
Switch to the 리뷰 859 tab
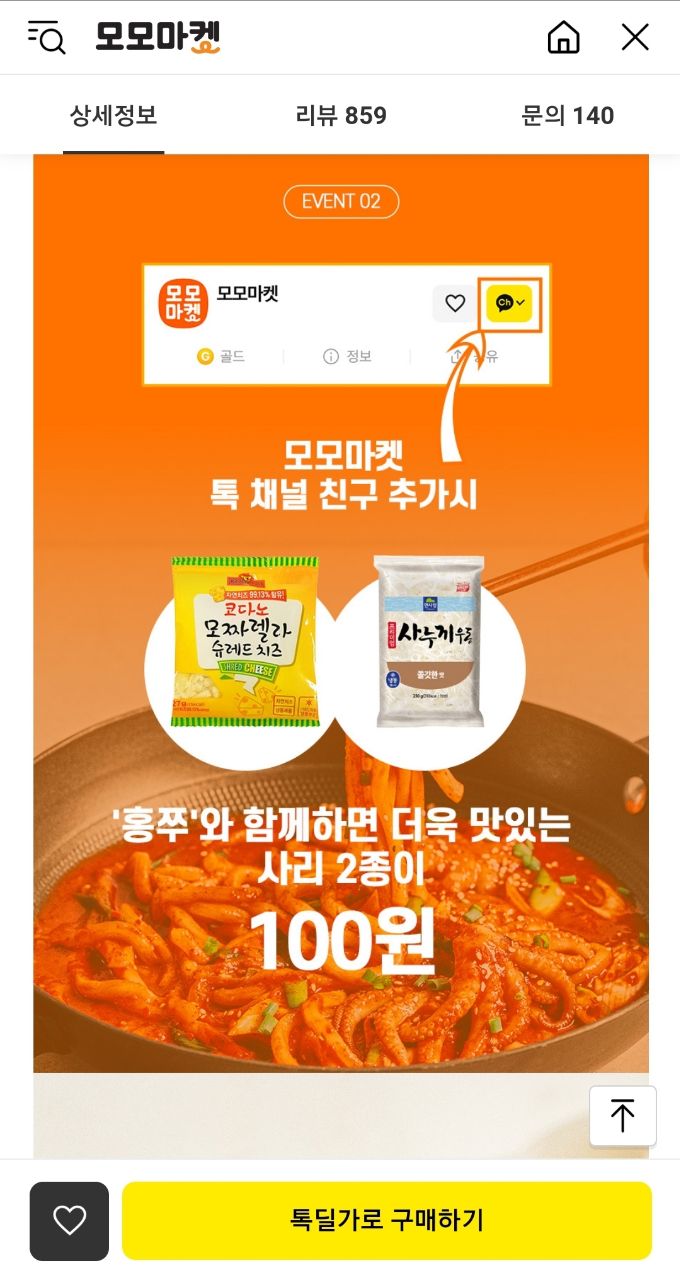(341, 116)
